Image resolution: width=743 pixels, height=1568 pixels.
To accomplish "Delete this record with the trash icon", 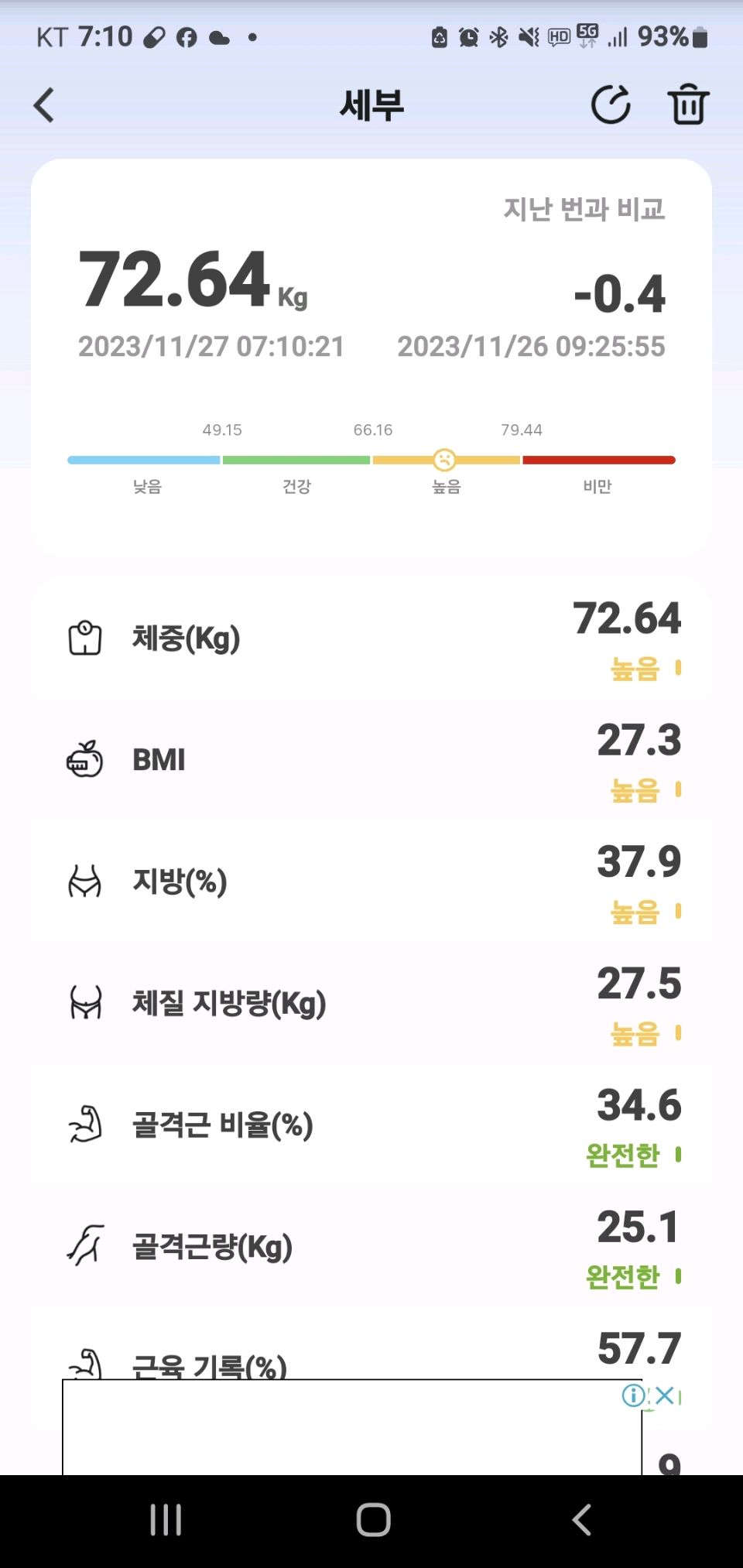I will pos(688,104).
